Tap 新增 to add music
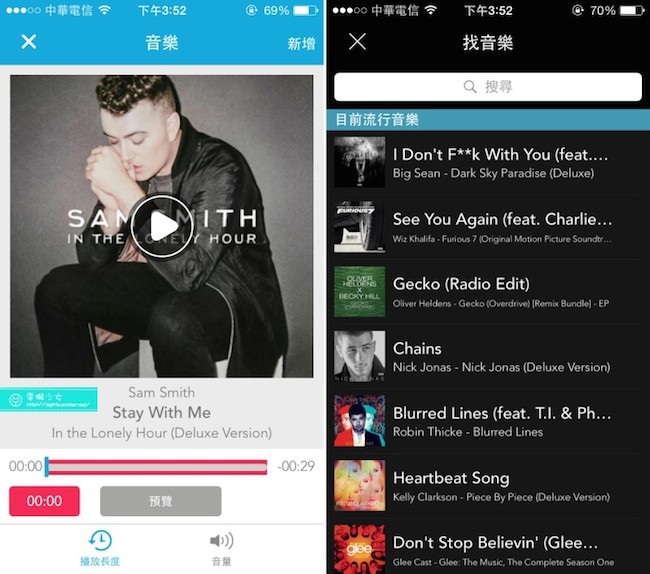This screenshot has height=574, width=650. [x=301, y=43]
